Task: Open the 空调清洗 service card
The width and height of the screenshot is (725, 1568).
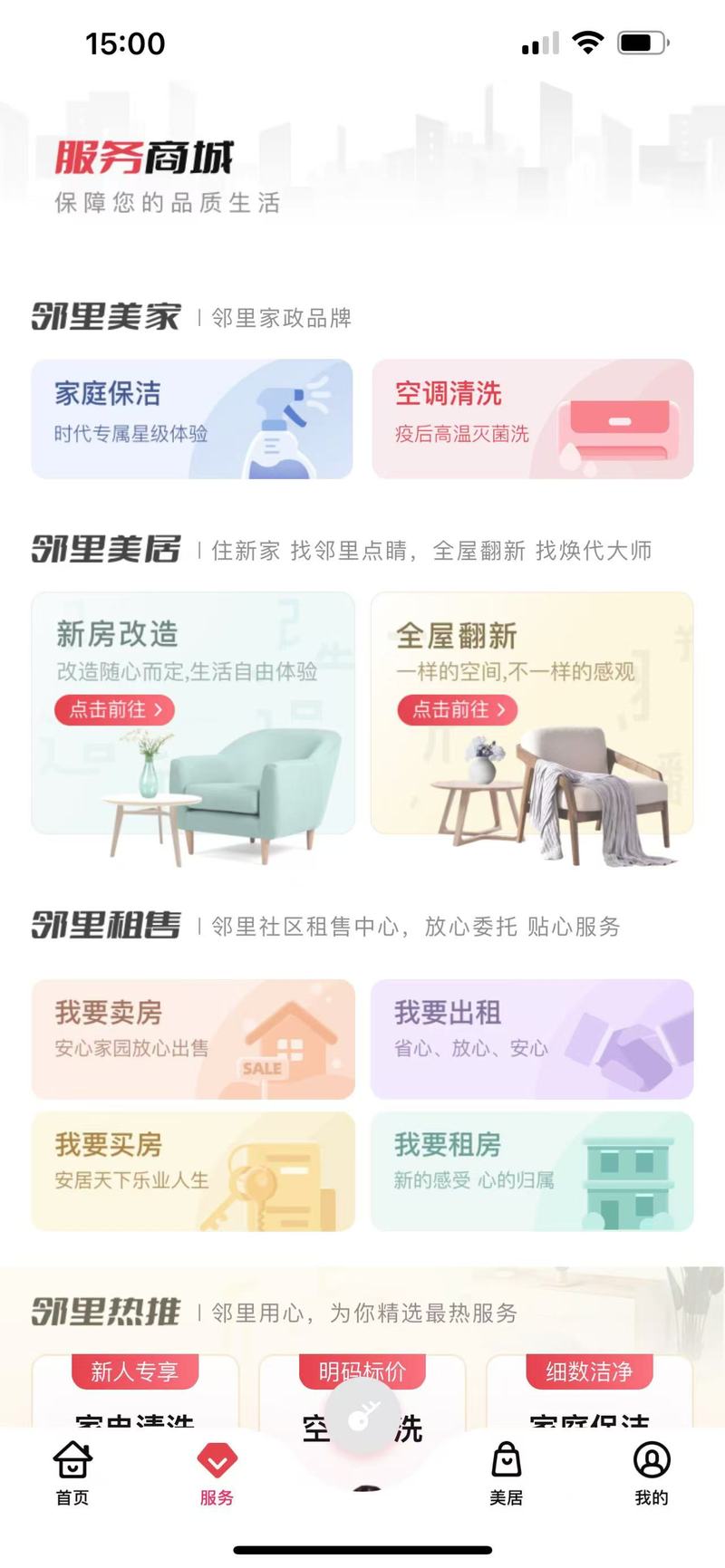Action: [532, 418]
